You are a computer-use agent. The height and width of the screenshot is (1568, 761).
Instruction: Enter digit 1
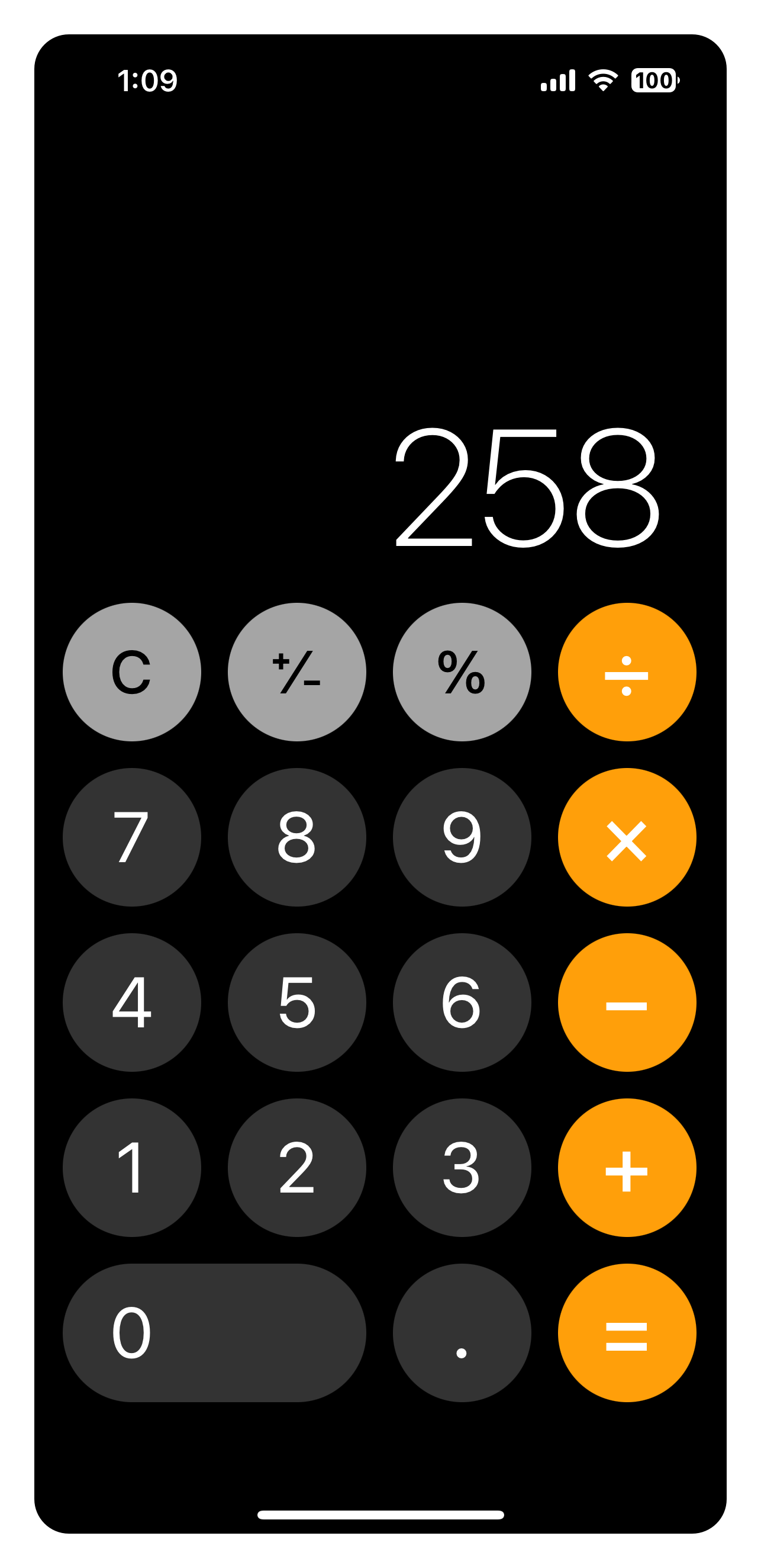132,1168
